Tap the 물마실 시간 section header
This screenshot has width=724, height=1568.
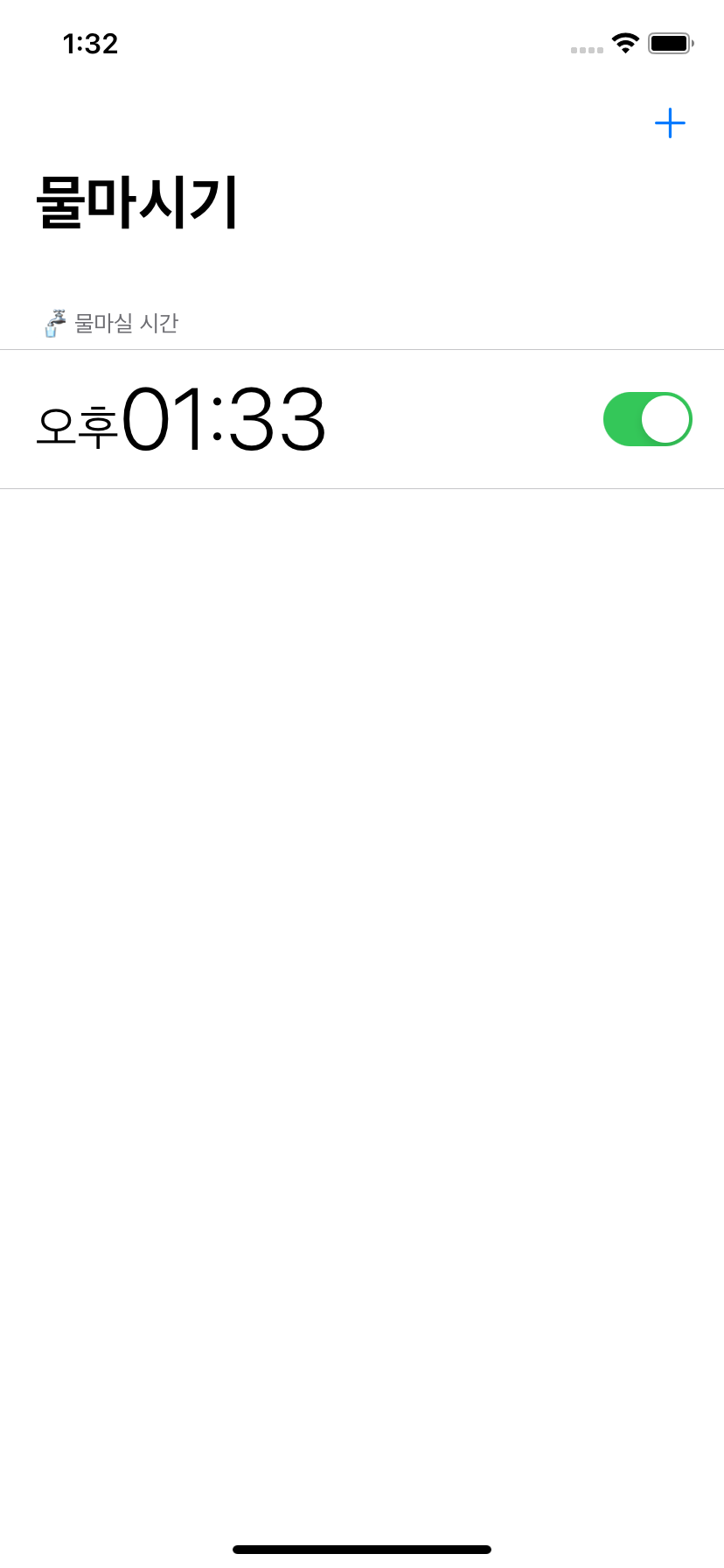click(x=127, y=323)
